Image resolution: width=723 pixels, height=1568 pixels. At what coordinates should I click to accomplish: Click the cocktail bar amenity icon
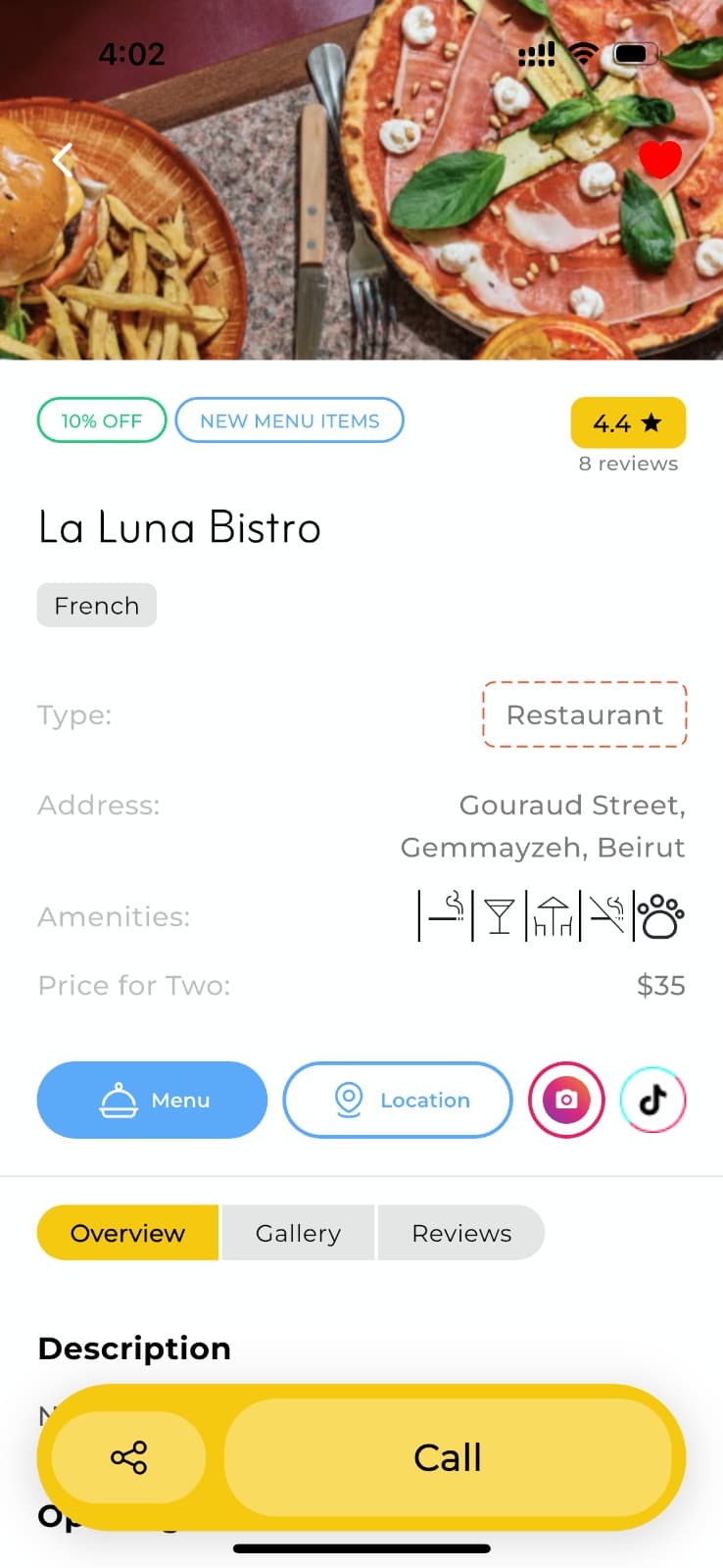499,915
